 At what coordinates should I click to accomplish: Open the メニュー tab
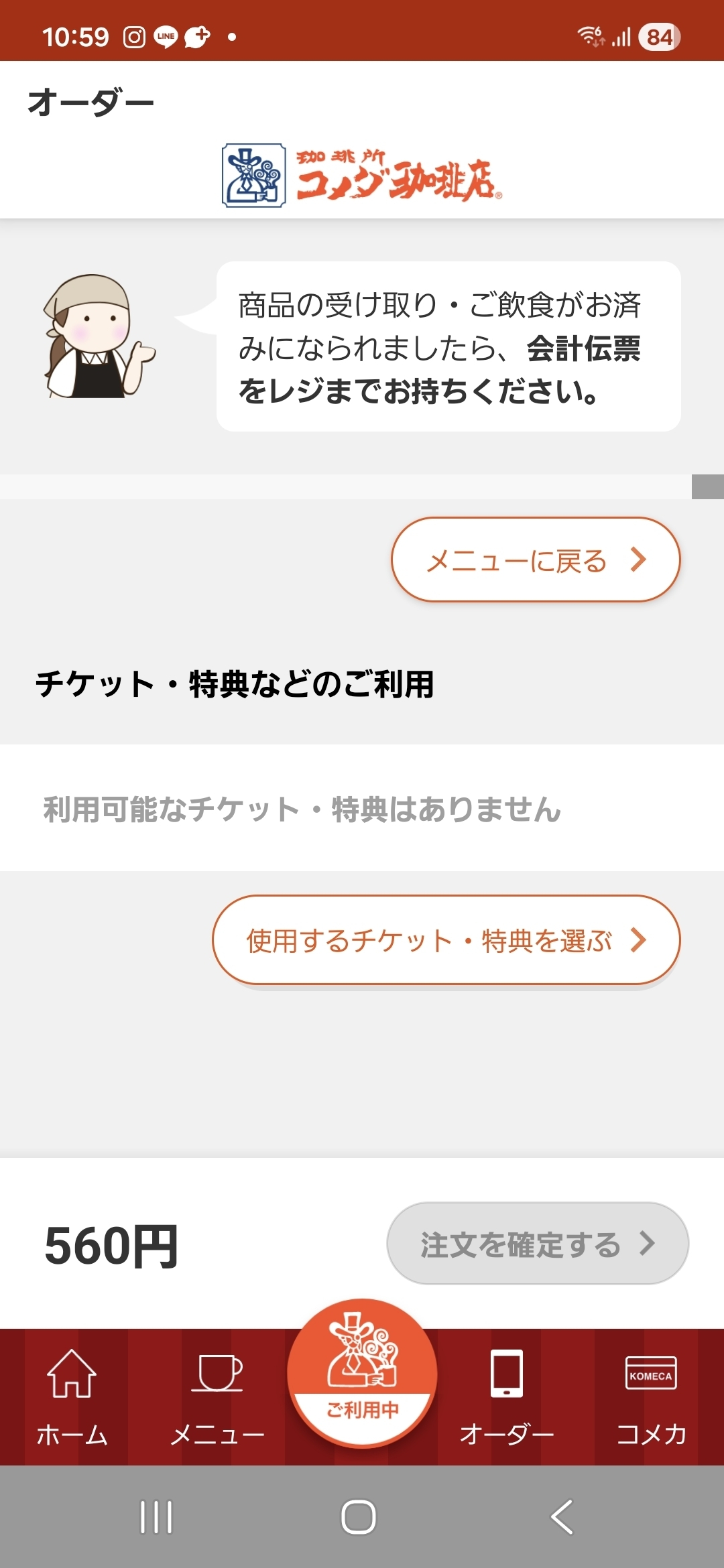tap(217, 1396)
